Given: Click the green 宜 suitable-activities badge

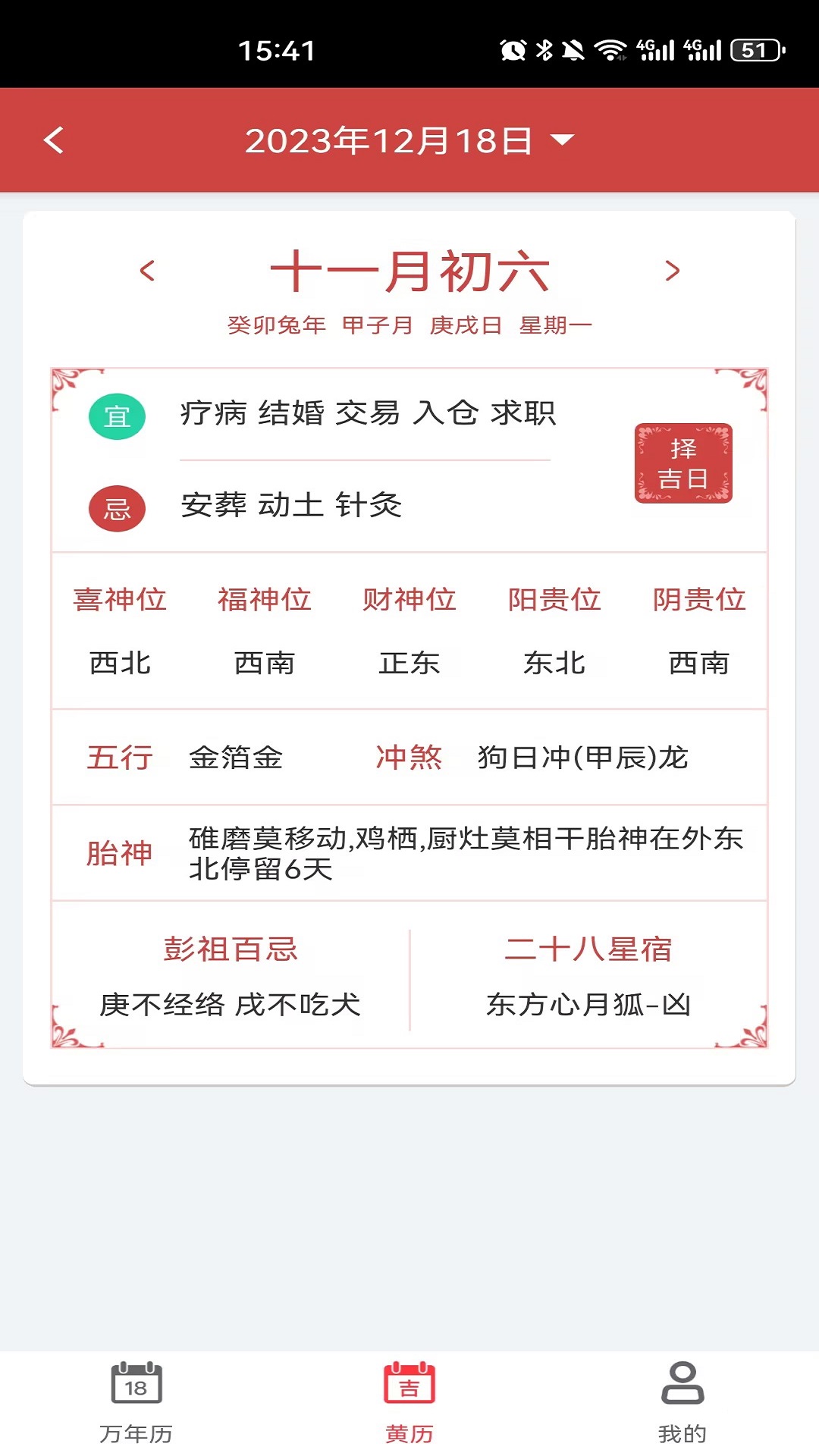Looking at the screenshot, I should 118,415.
